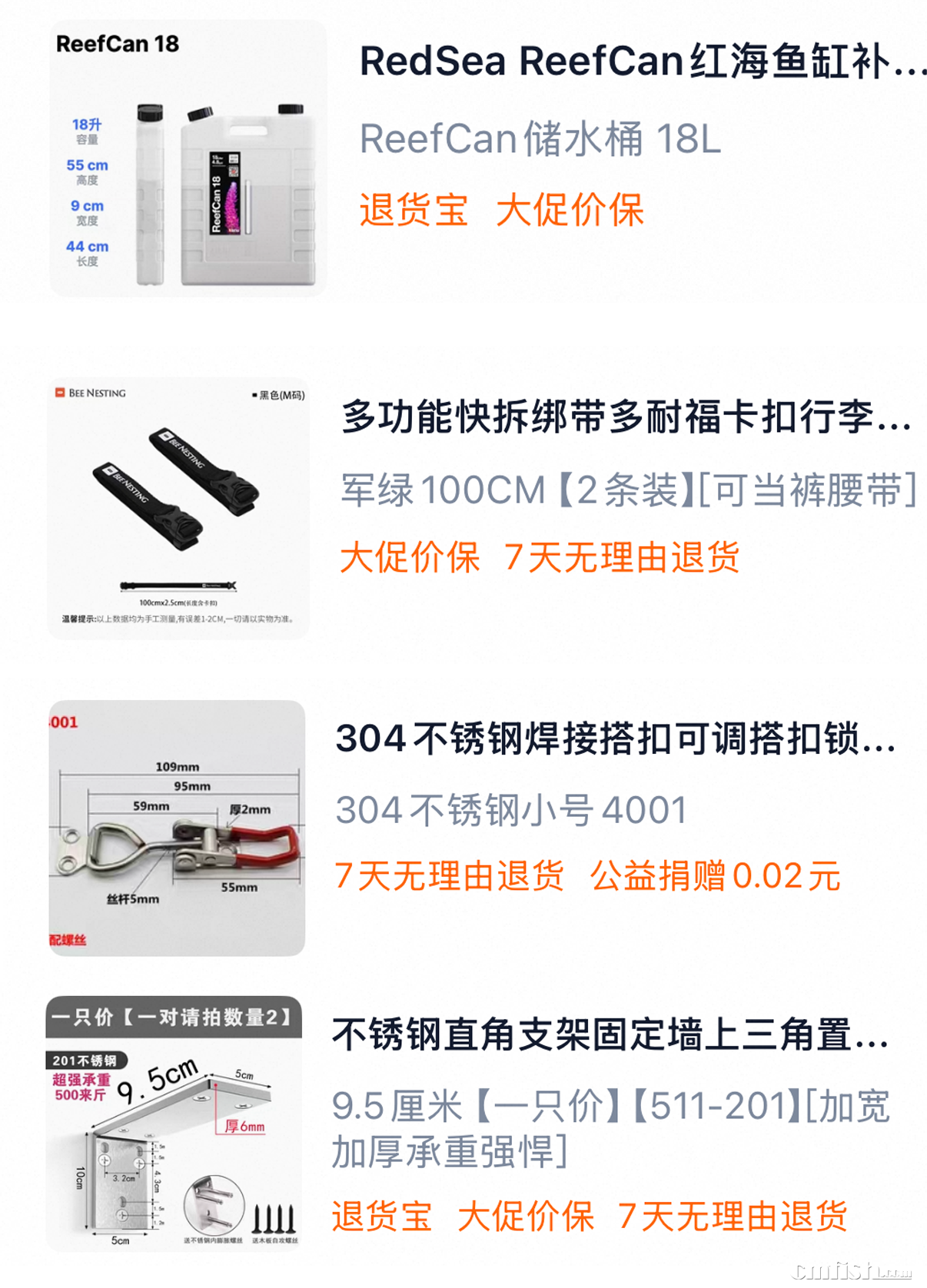
Task: Tap the 退货宝 tag under ReefCan item
Action: pos(413,209)
